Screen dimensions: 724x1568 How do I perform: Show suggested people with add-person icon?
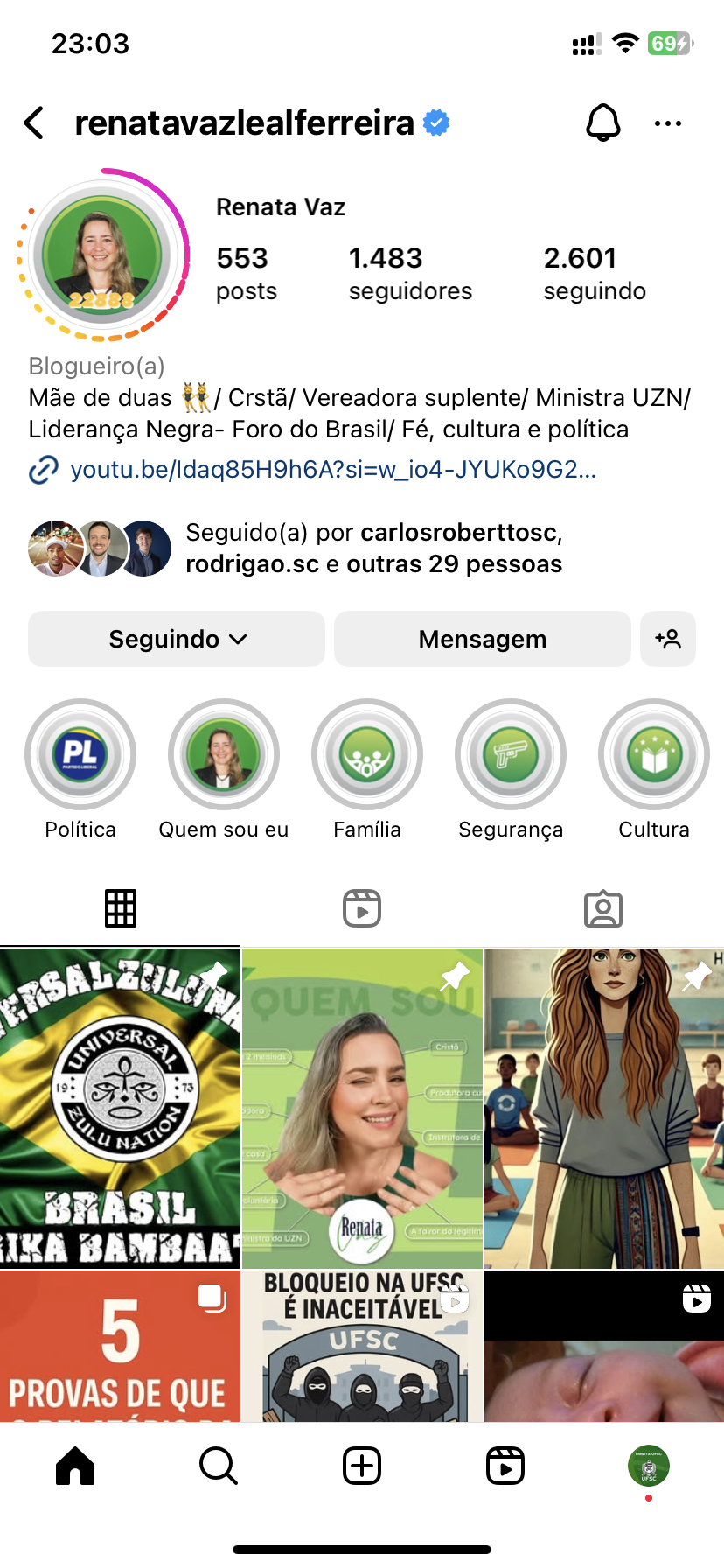click(668, 639)
